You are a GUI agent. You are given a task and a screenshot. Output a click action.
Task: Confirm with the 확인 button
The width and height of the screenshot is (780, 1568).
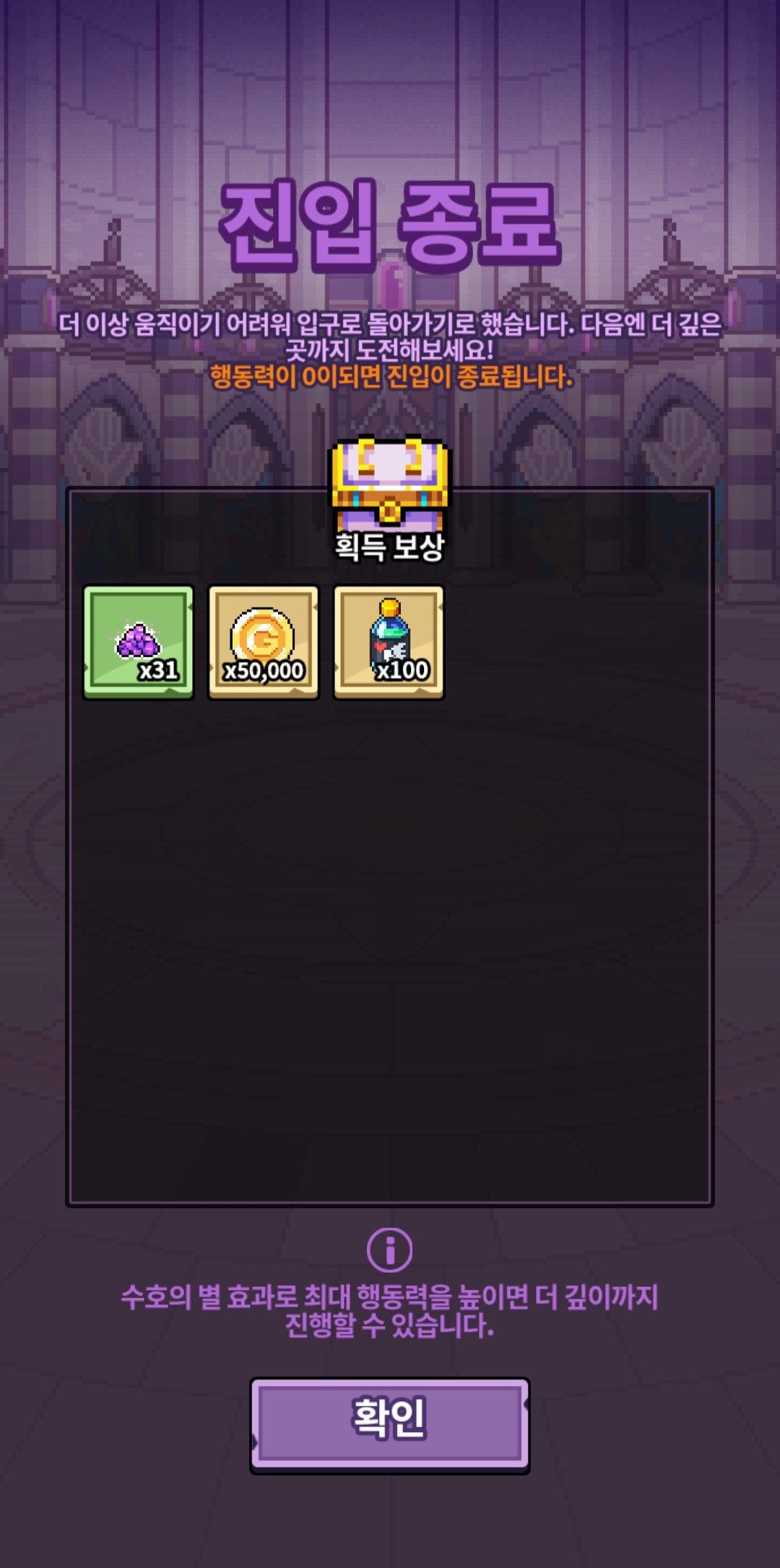point(390,1424)
